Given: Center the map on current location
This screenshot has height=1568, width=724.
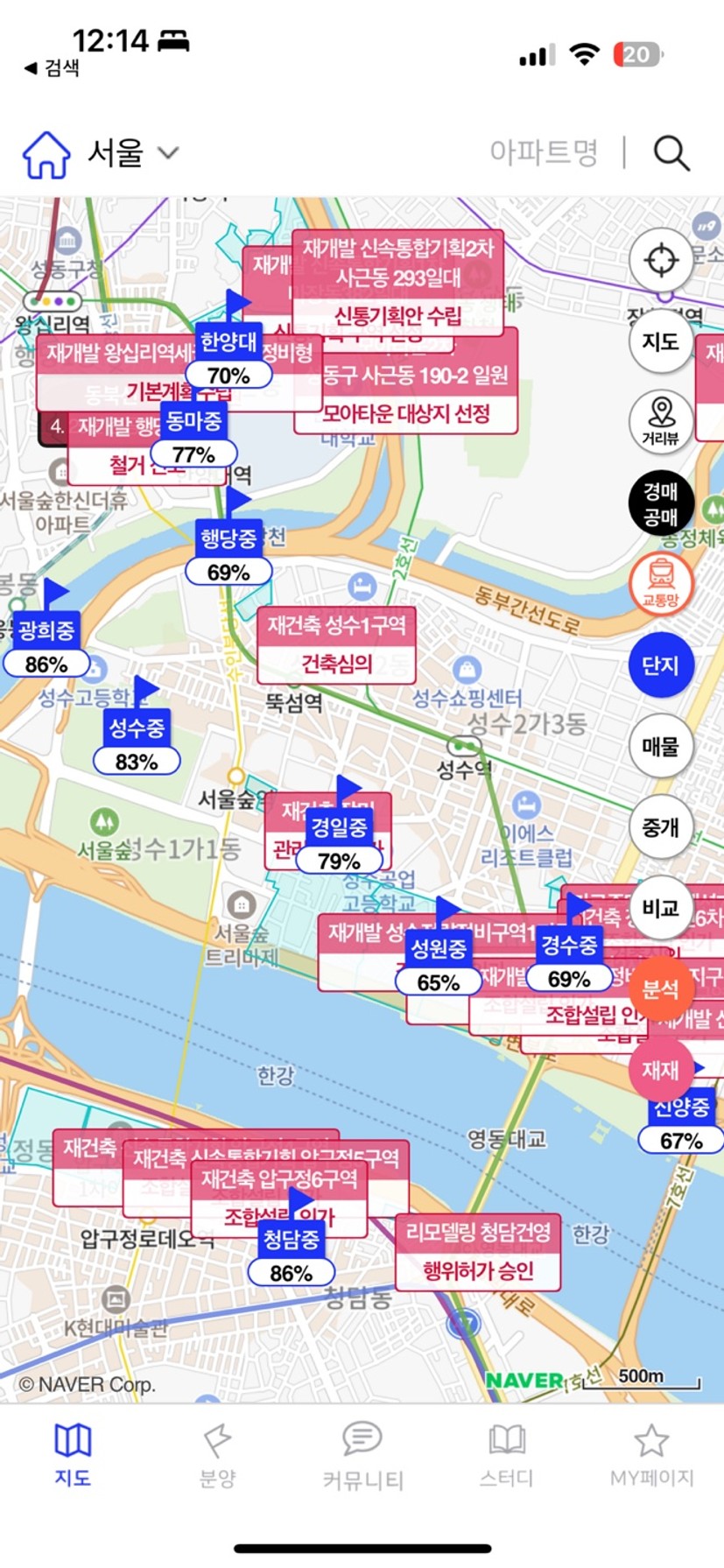Looking at the screenshot, I should tap(661, 260).
